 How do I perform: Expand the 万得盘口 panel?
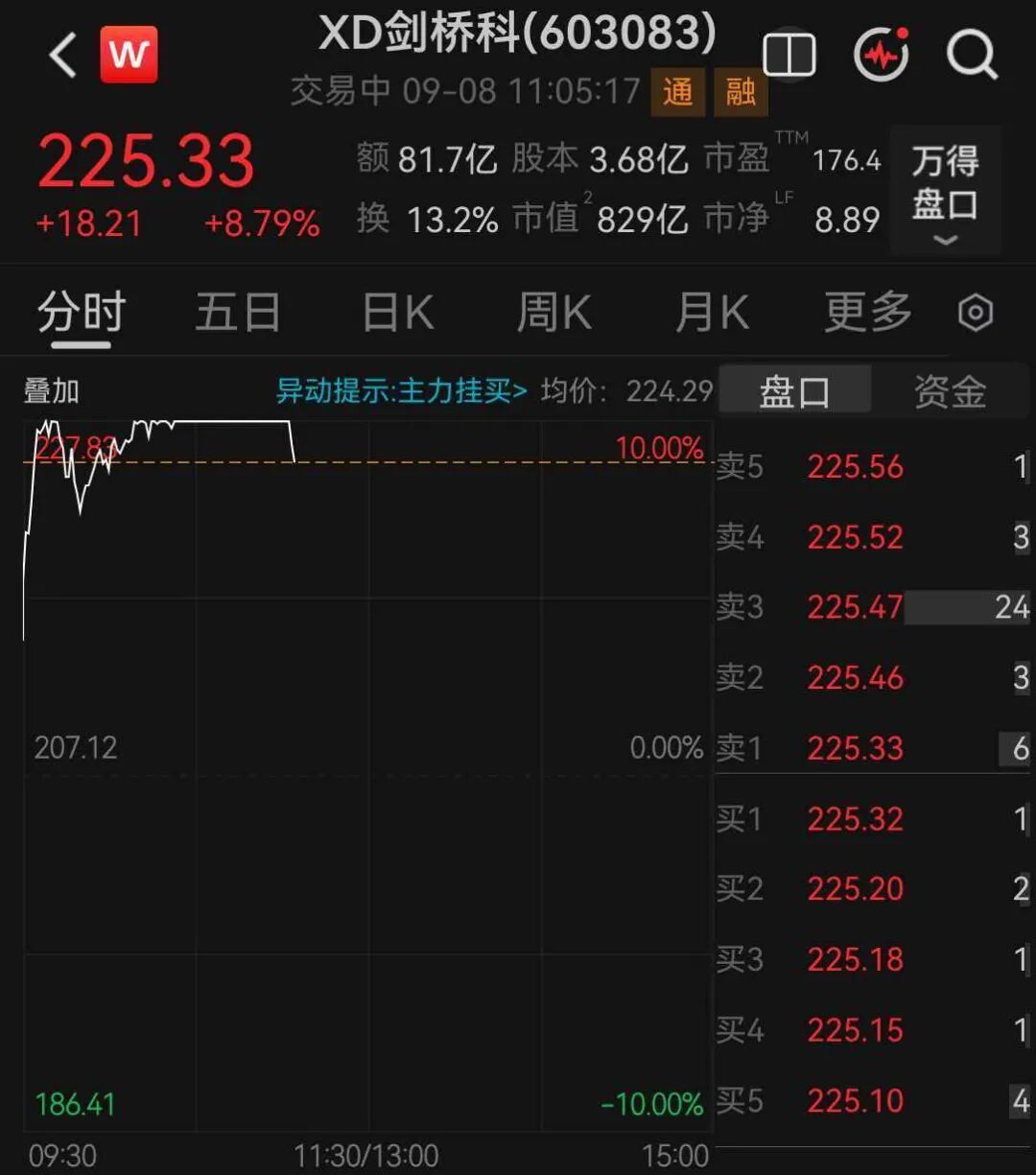click(x=945, y=191)
